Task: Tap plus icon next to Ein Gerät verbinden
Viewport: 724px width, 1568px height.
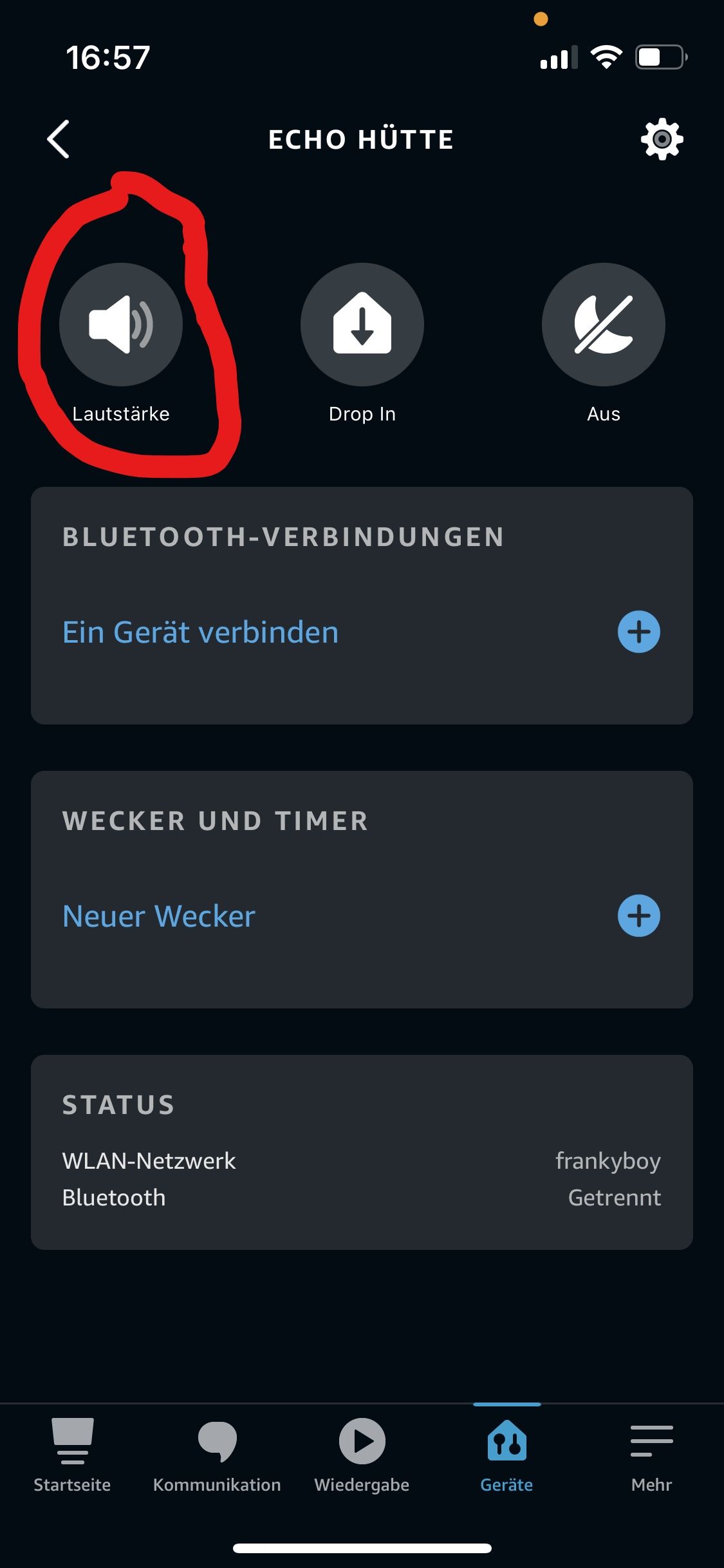Action: 638,632
